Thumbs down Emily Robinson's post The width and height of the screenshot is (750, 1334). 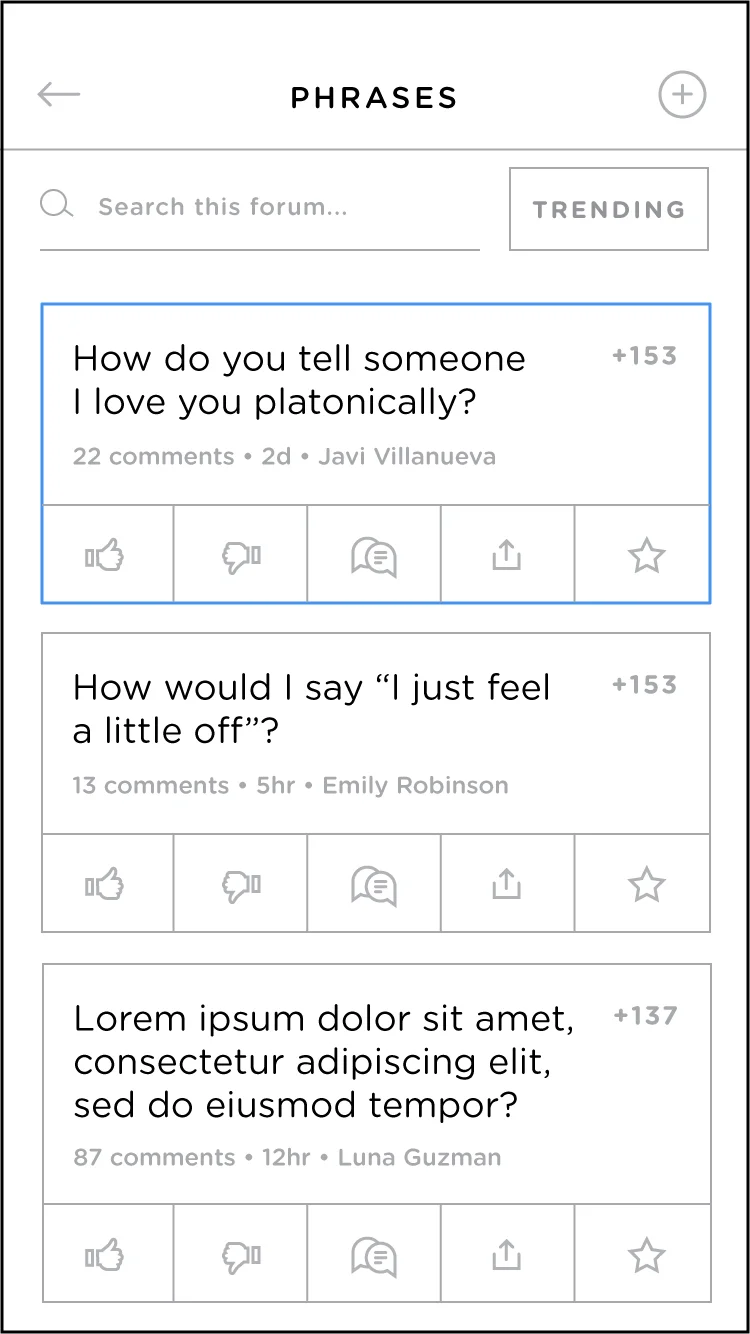tap(240, 884)
